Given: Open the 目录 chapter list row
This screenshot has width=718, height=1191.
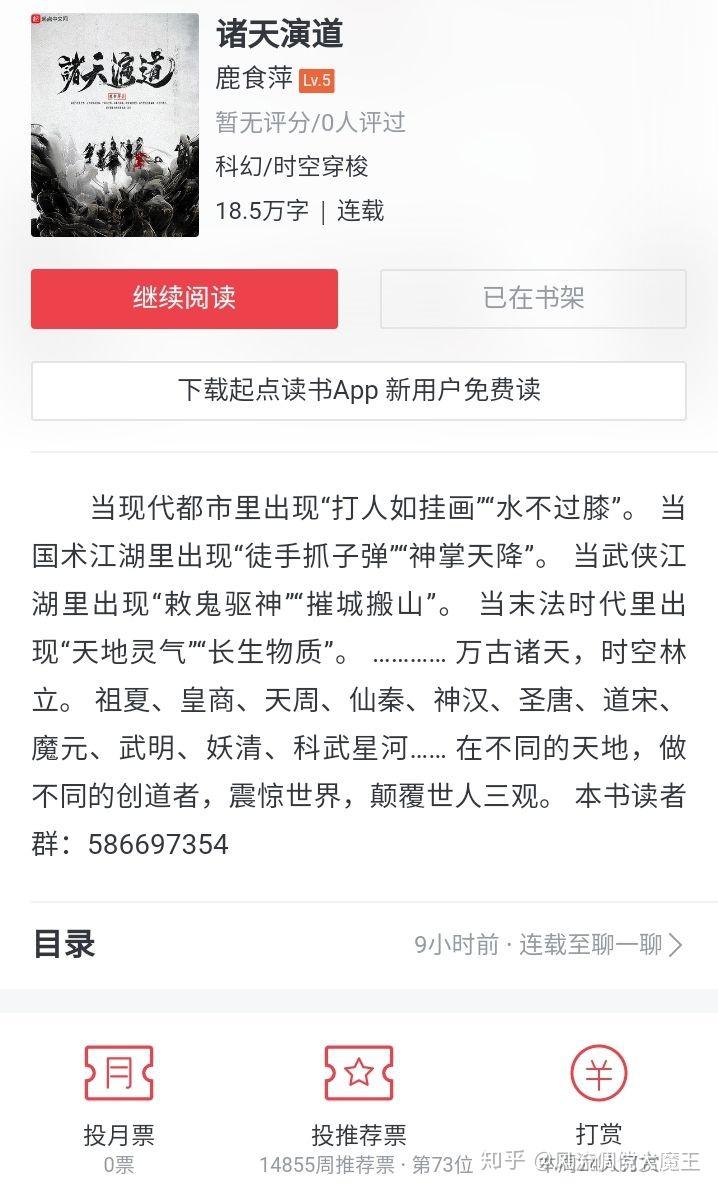Looking at the screenshot, I should tap(359, 944).
